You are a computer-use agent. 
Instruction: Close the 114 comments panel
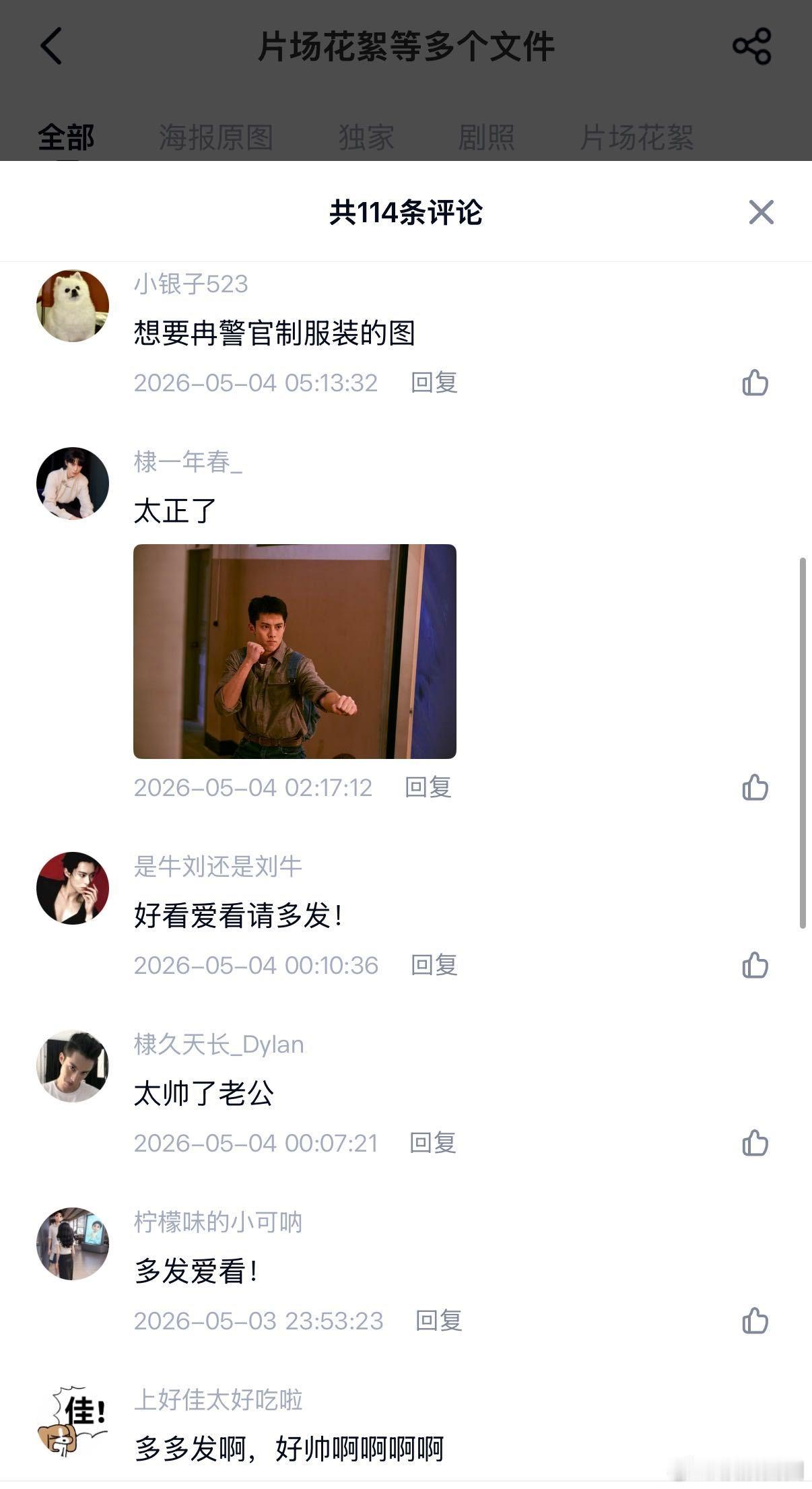(761, 212)
